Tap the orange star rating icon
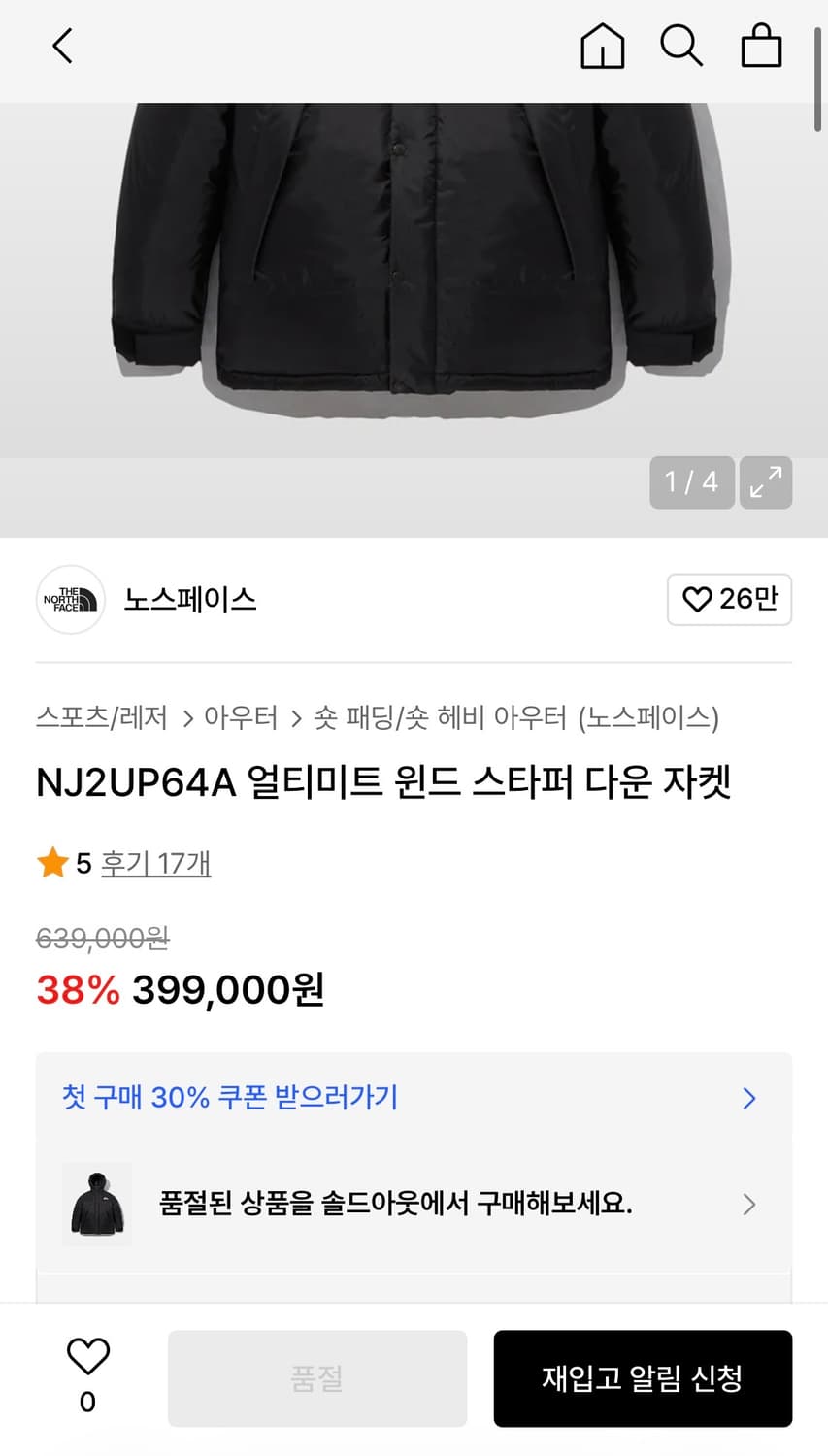Image resolution: width=828 pixels, height=1456 pixels. (52, 862)
